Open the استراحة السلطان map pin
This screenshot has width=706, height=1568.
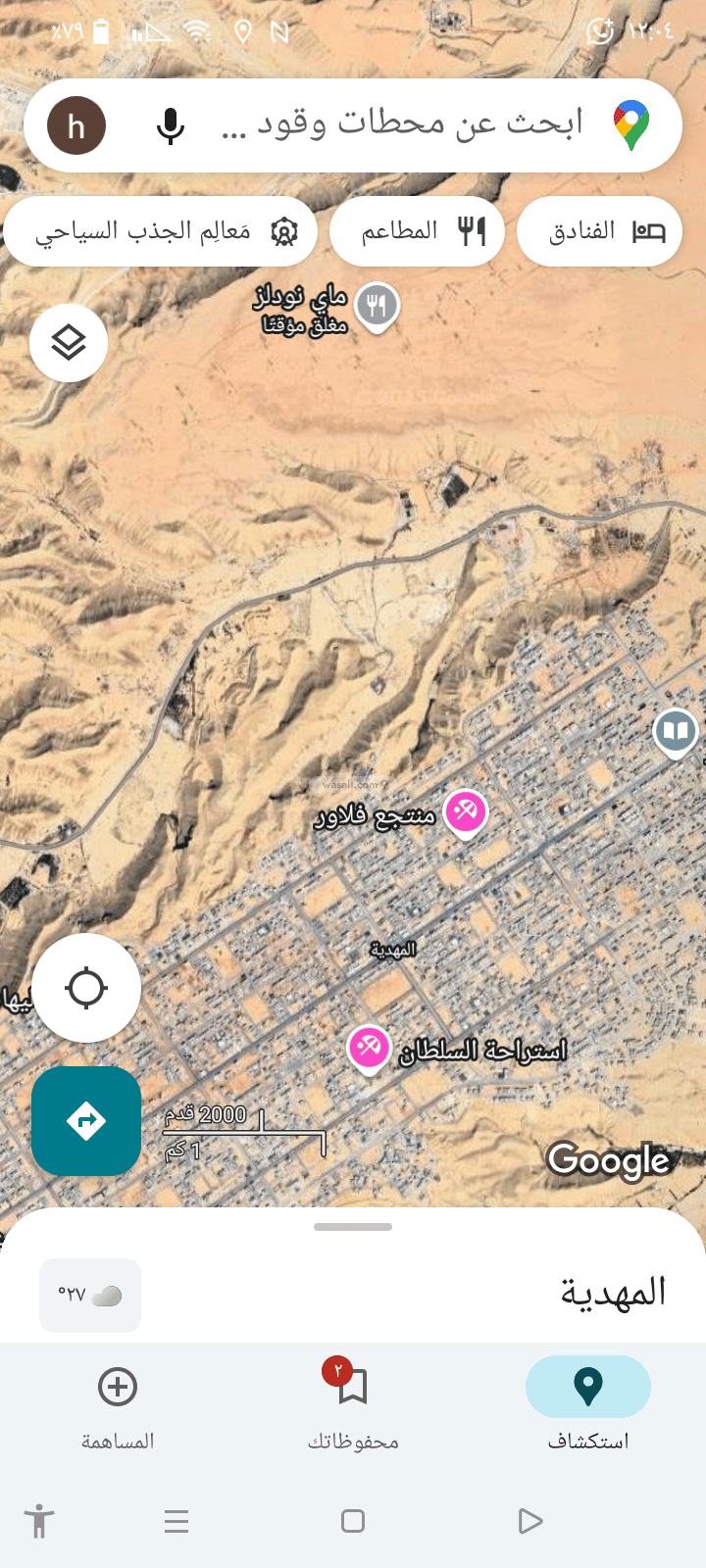(370, 1048)
